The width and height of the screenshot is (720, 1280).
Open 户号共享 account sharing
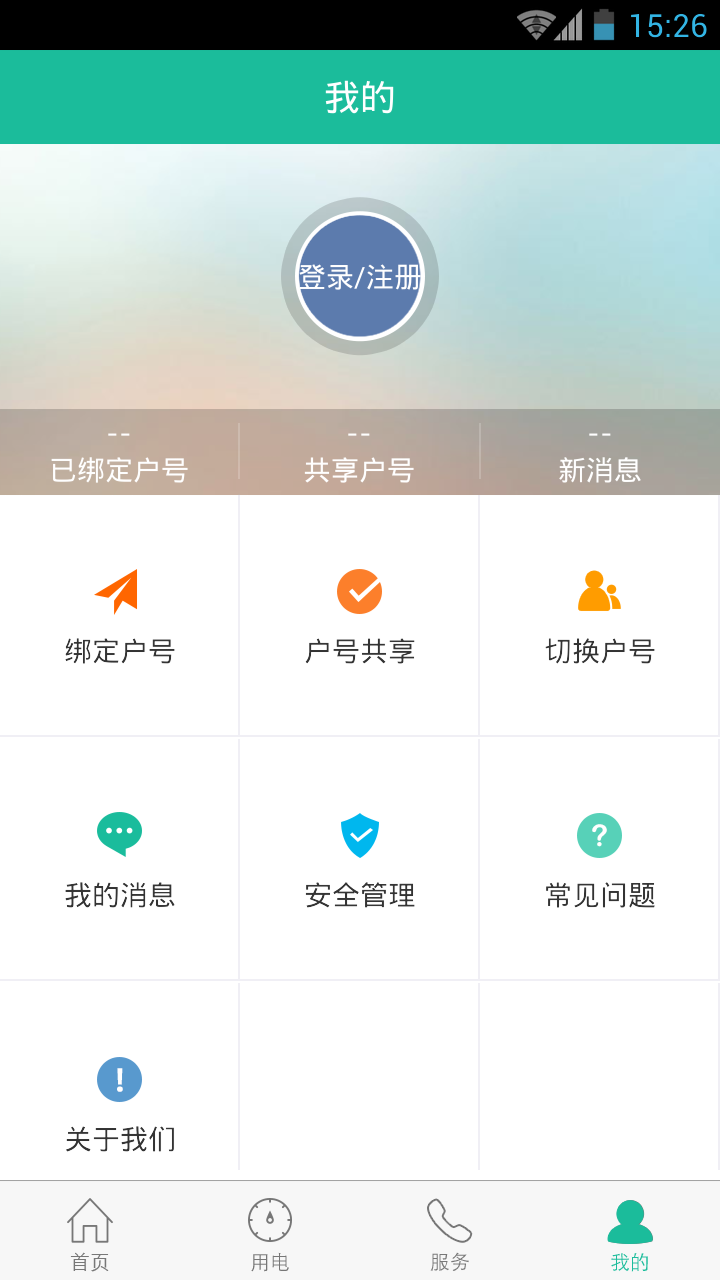[359, 616]
